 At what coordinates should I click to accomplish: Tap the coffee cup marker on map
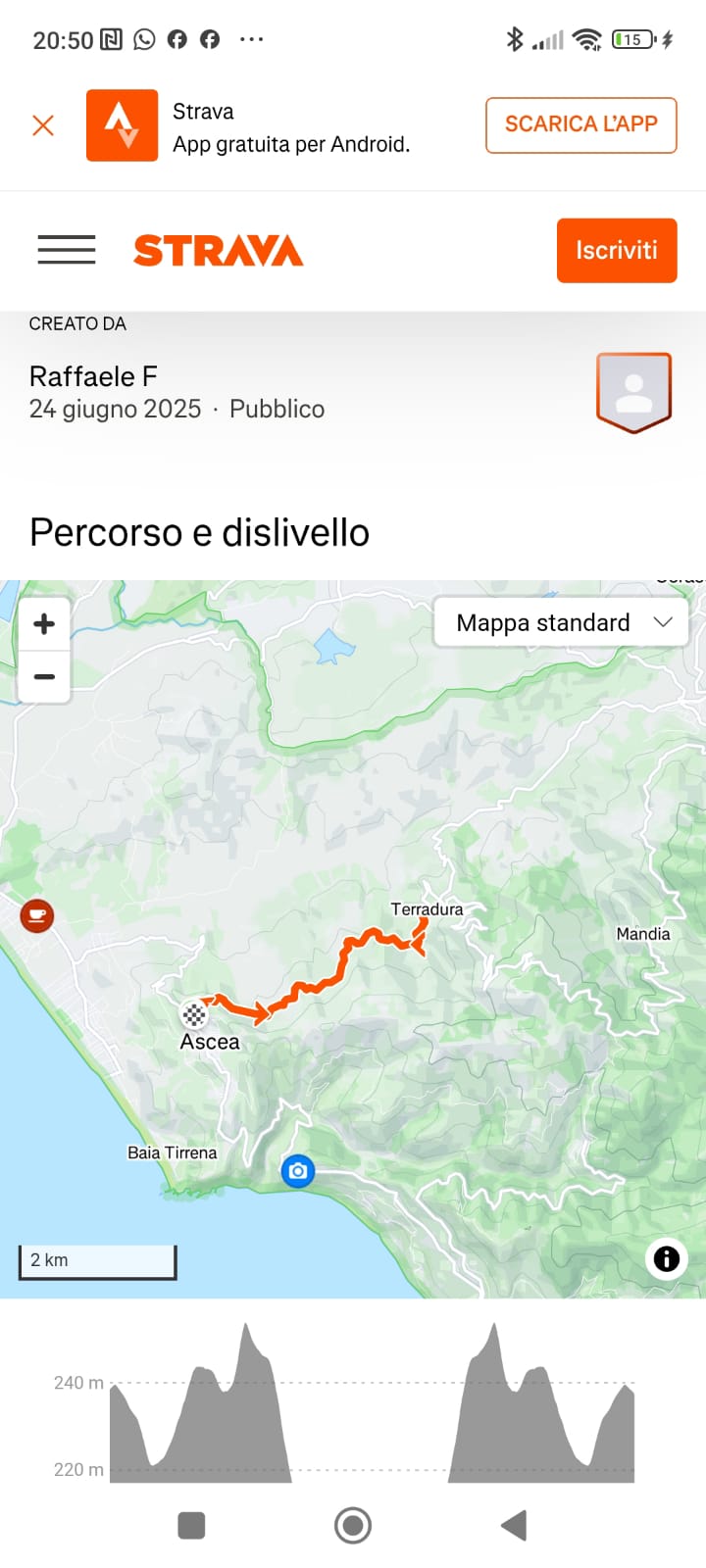click(x=37, y=915)
